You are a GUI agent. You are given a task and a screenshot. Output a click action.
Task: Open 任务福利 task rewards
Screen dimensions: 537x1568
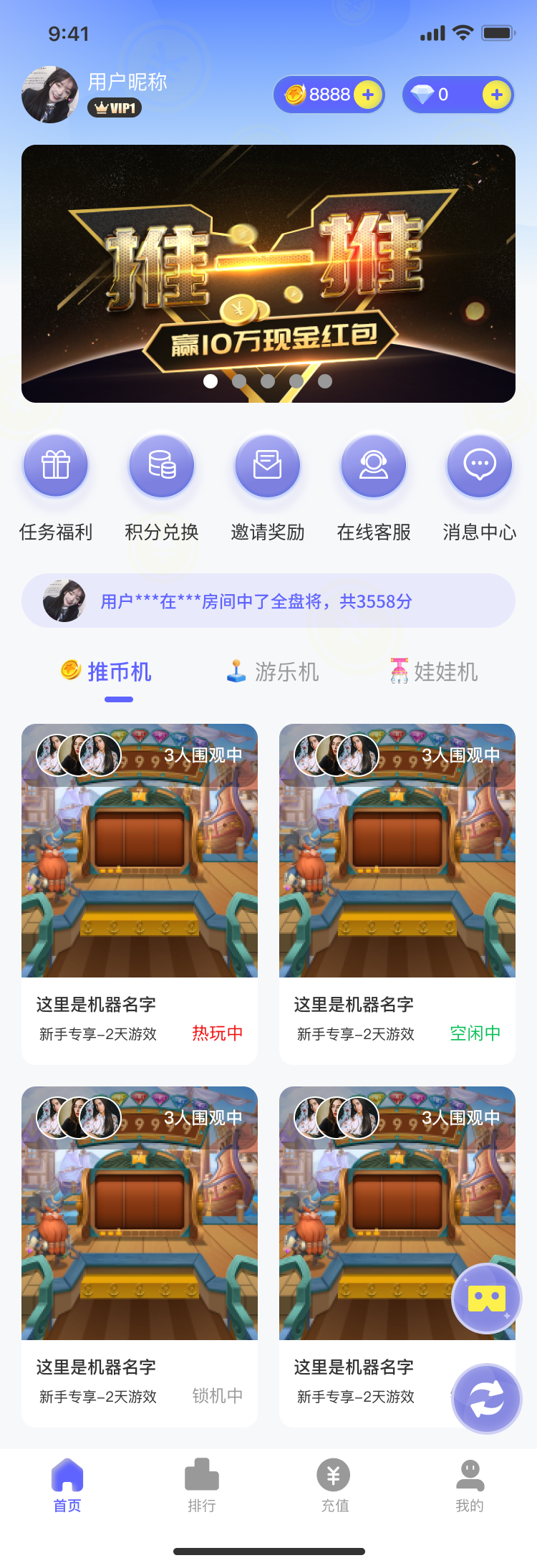coord(56,467)
